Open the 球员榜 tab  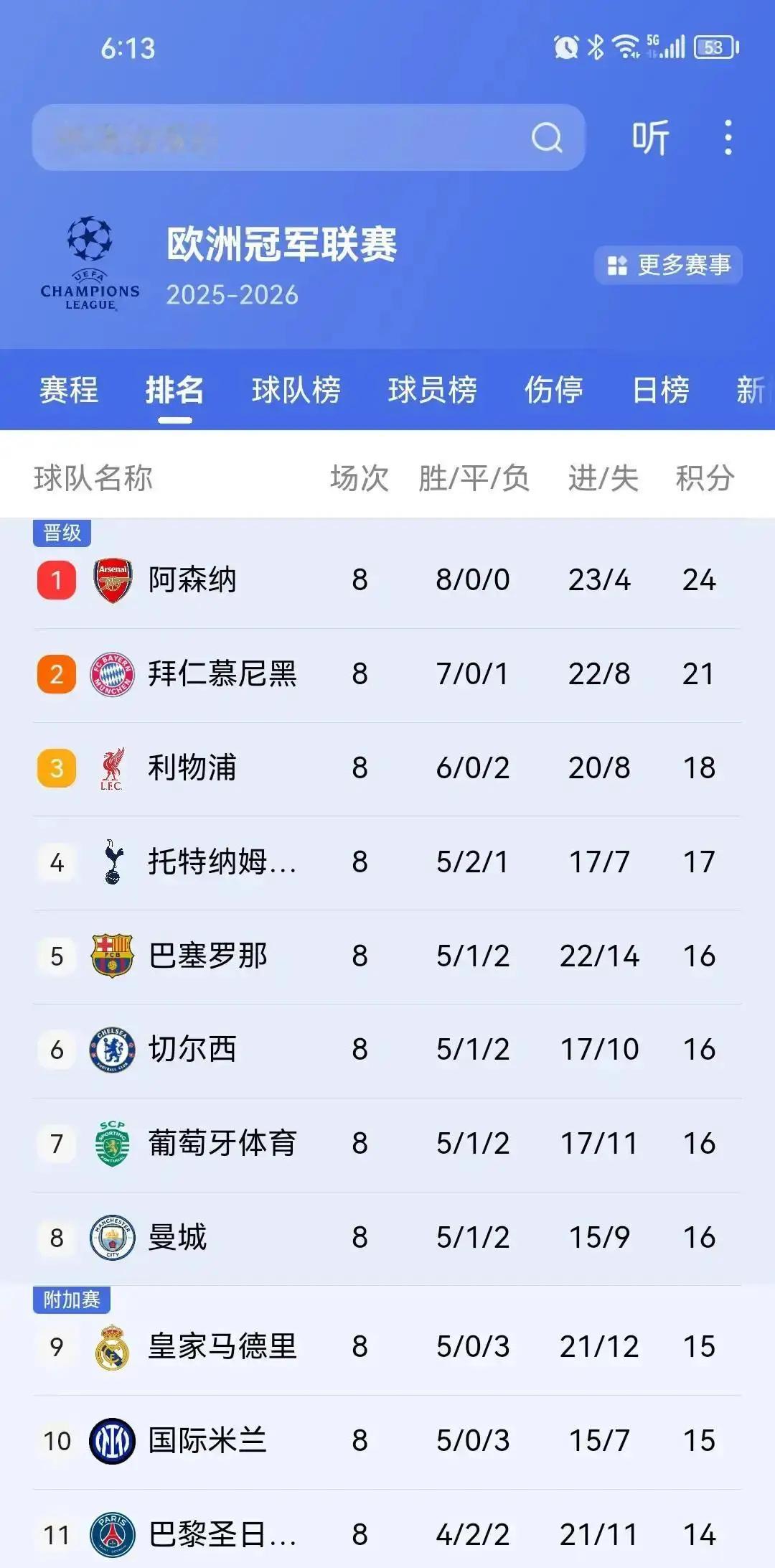pos(431,390)
